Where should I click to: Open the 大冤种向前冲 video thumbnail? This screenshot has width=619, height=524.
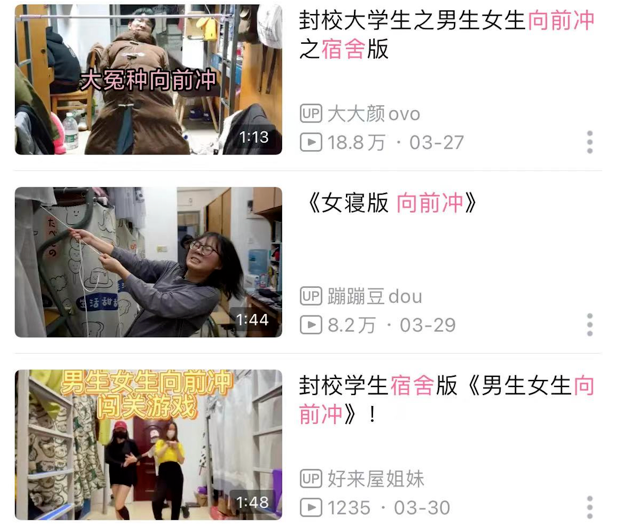coord(148,80)
